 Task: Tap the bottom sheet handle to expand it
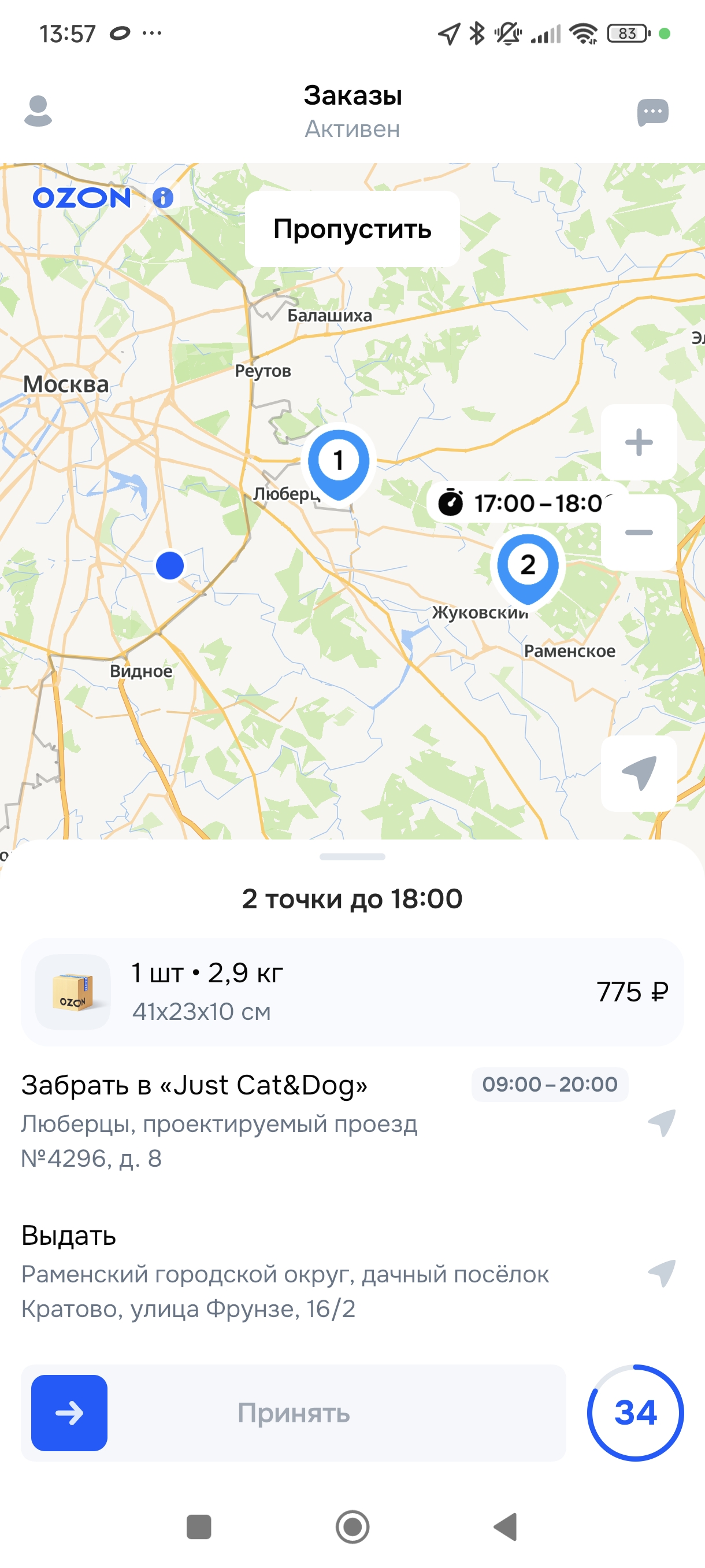(352, 857)
